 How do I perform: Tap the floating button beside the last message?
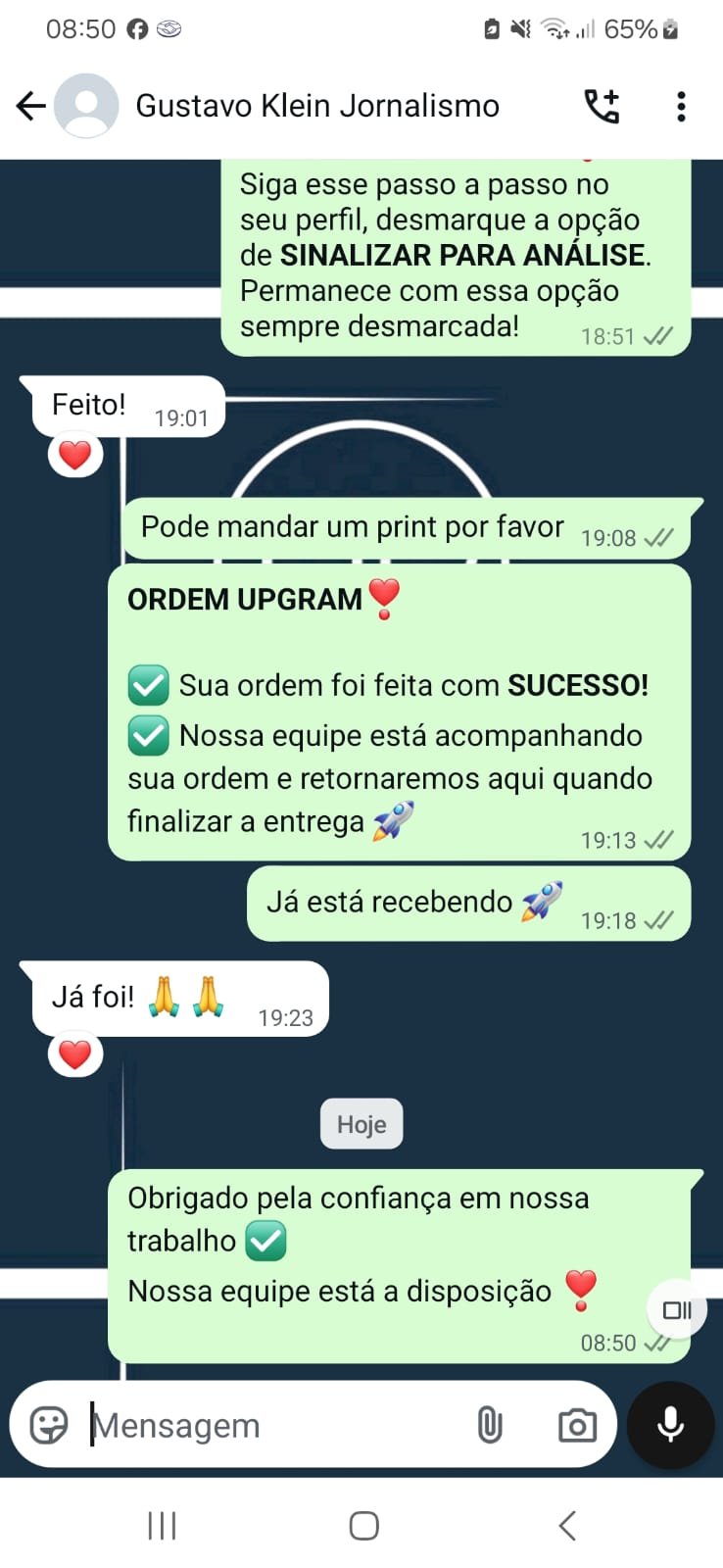[677, 1310]
